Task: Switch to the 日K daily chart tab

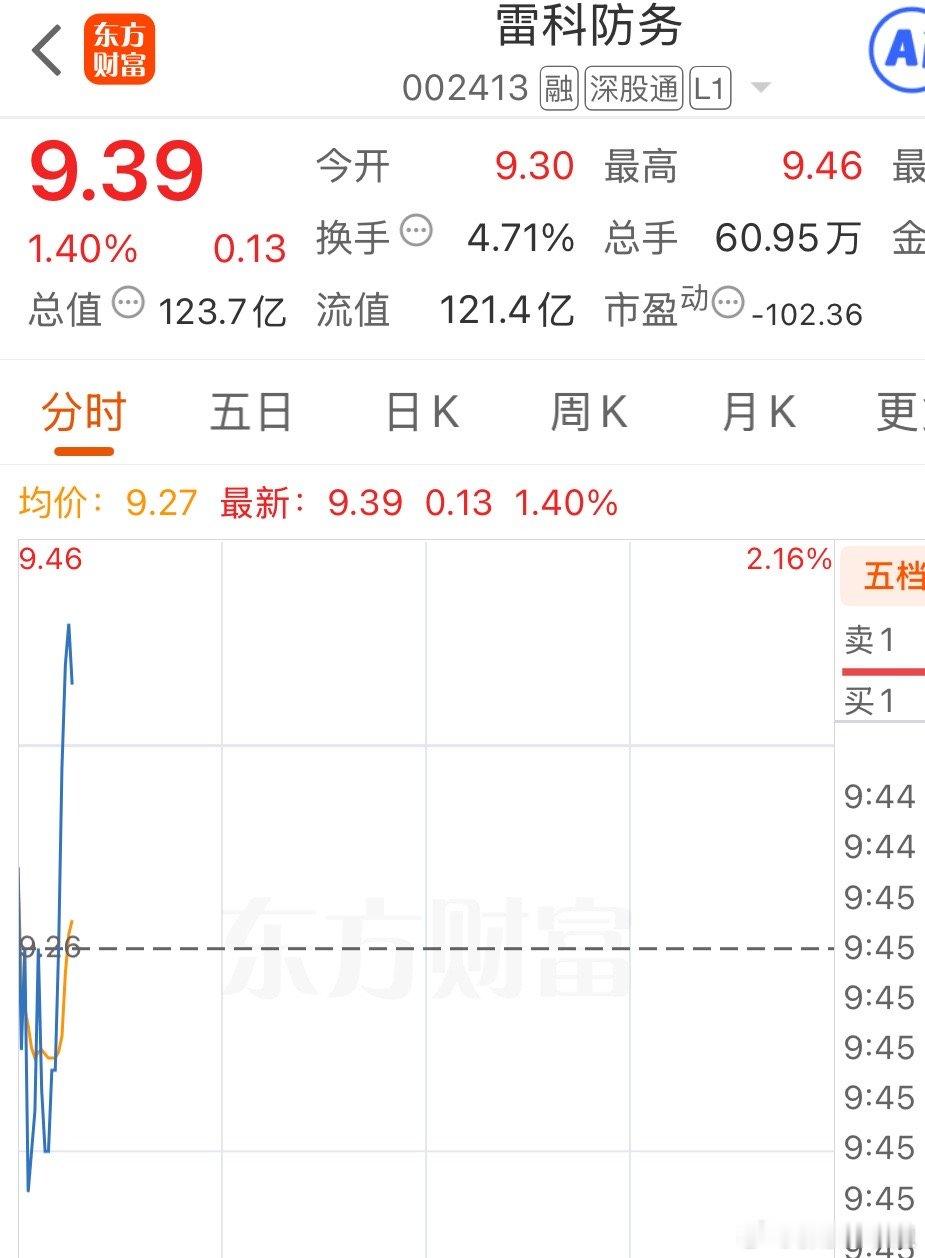Action: coord(422,410)
